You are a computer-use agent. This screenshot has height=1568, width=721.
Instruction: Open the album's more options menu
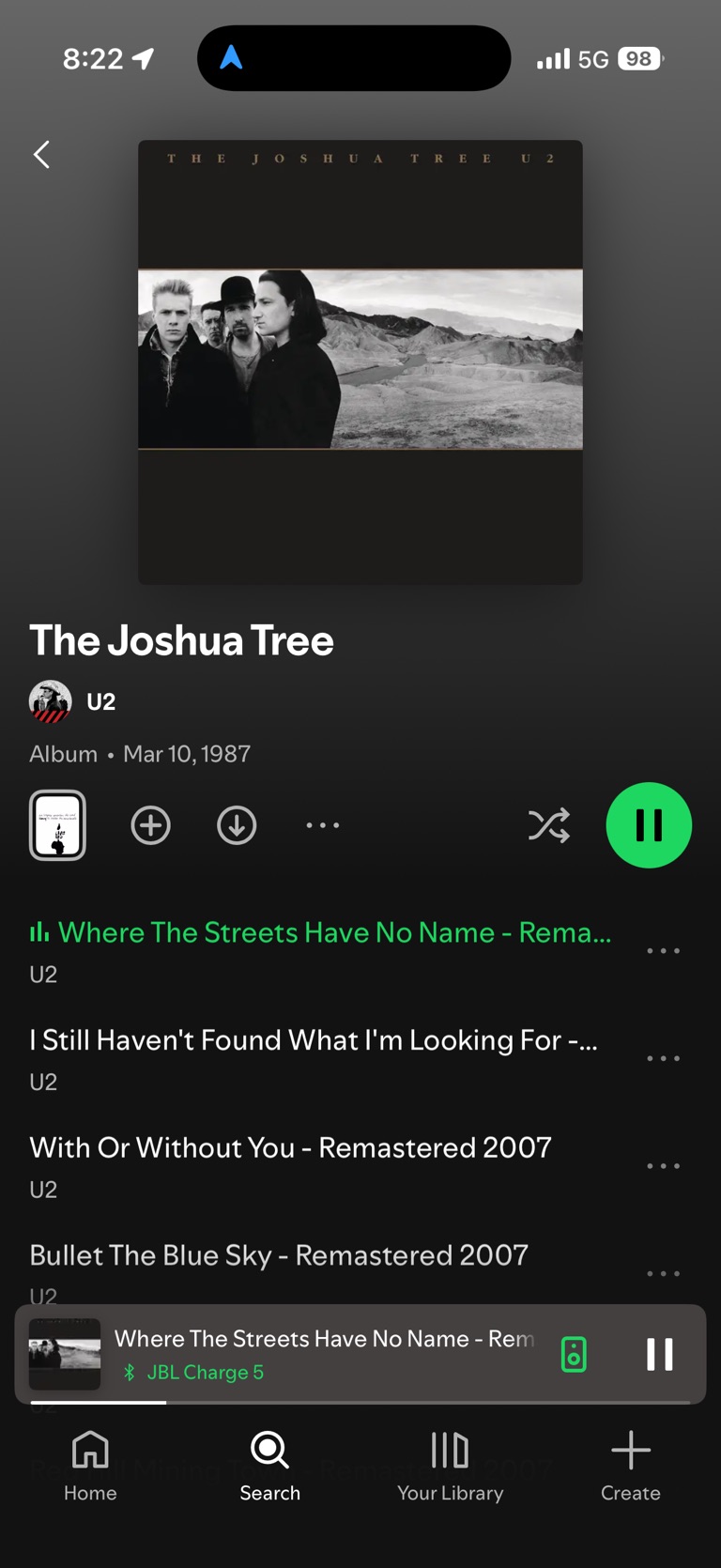323,825
